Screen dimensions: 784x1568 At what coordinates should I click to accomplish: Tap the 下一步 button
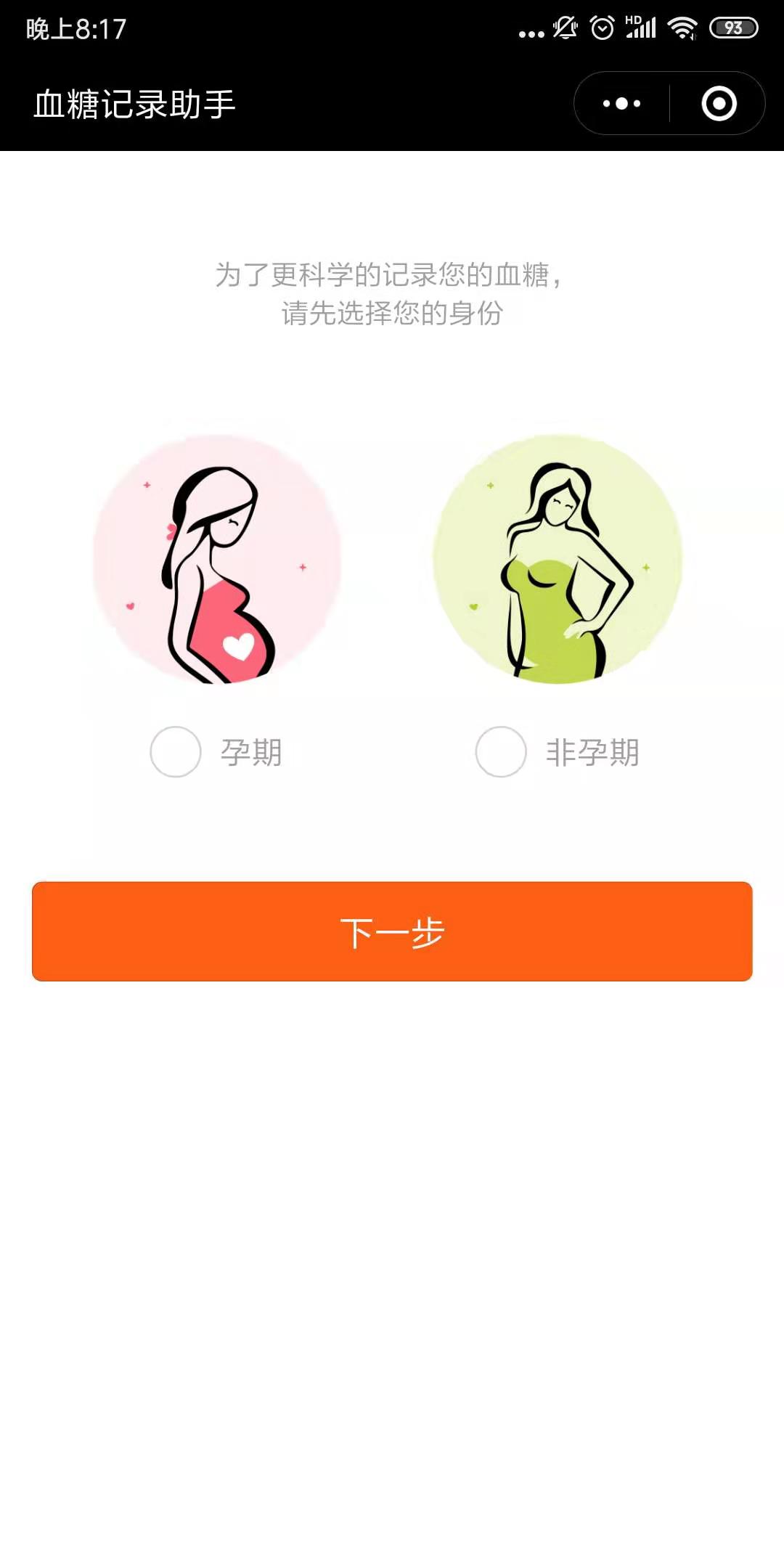click(x=392, y=931)
